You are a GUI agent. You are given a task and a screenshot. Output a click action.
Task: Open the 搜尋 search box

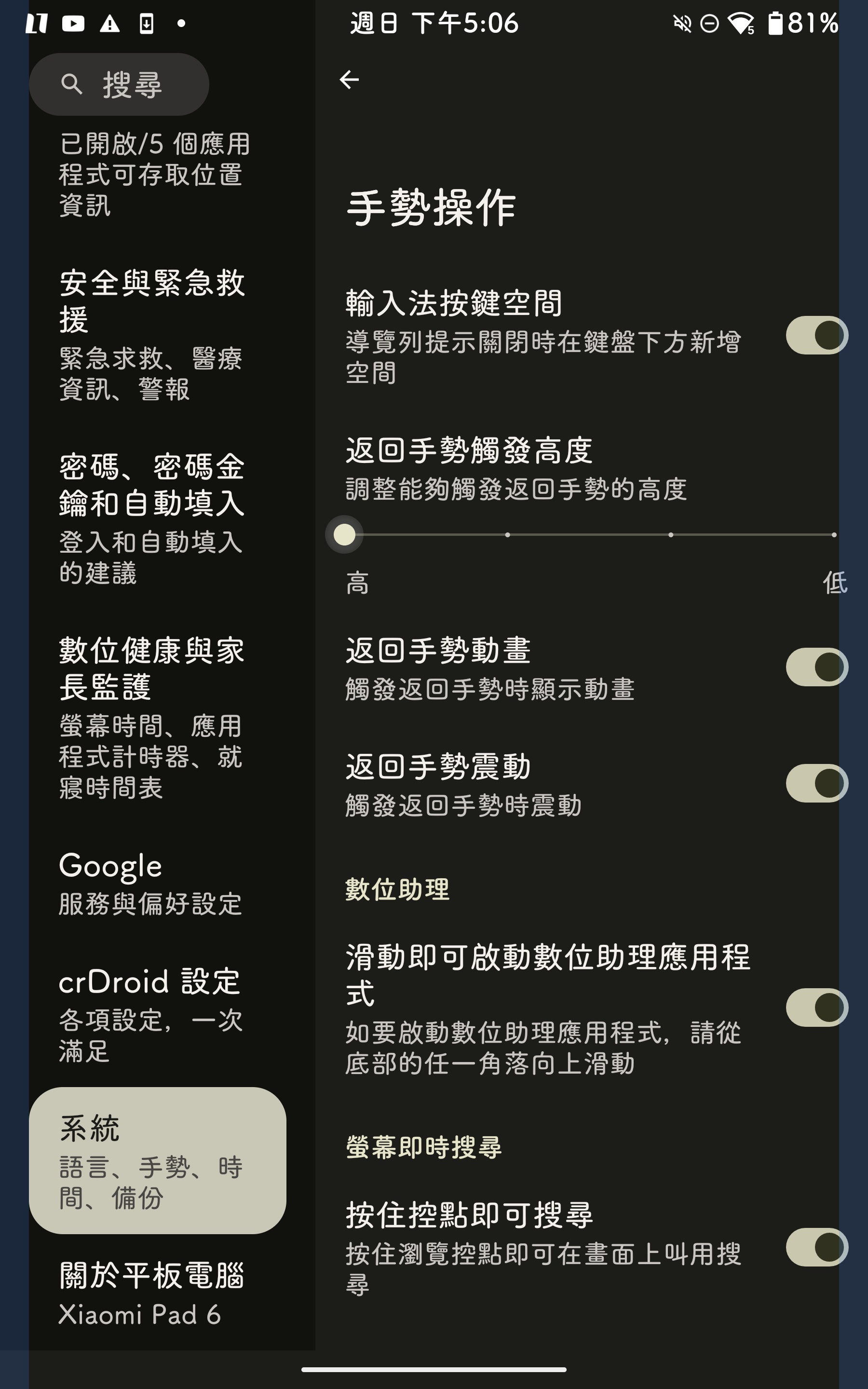(x=119, y=84)
